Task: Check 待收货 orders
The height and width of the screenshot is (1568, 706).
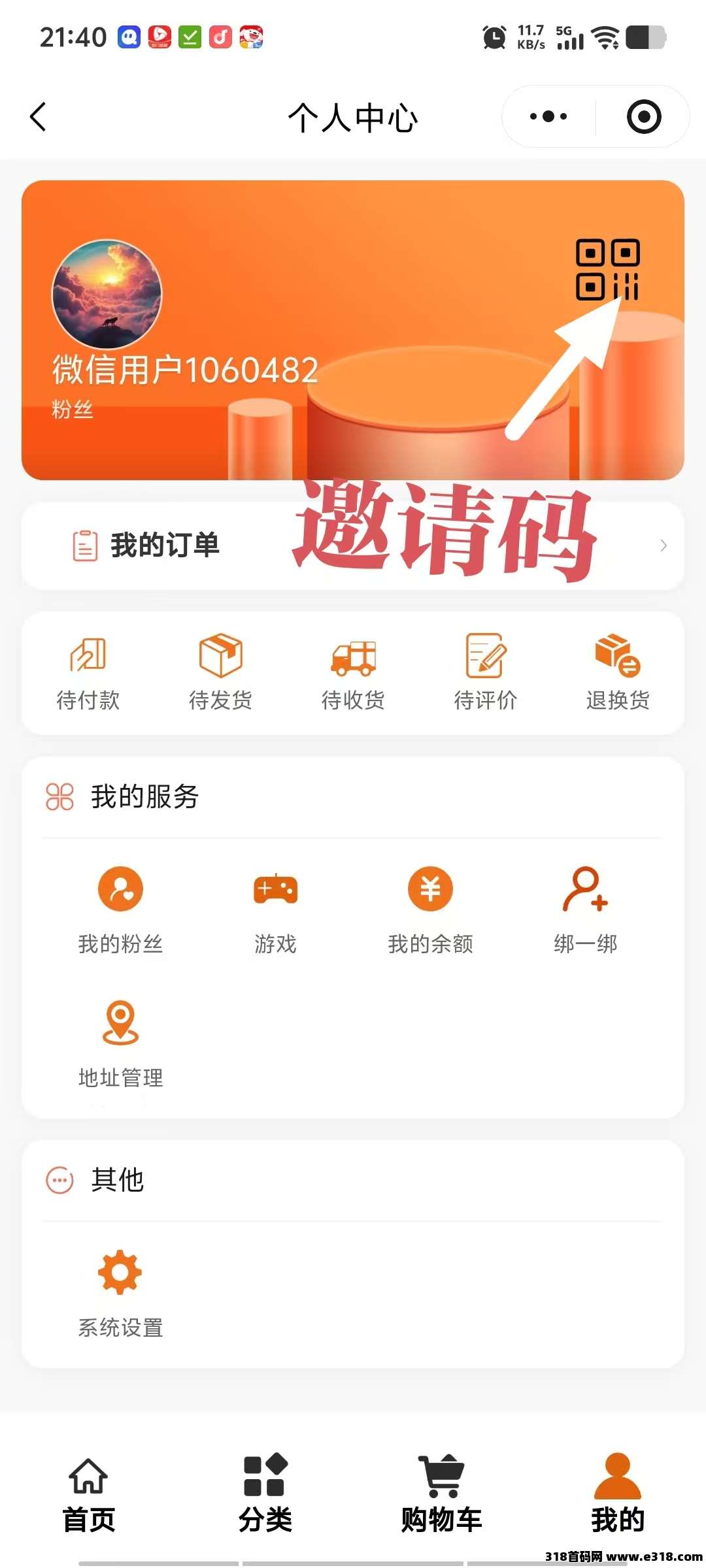Action: (353, 672)
